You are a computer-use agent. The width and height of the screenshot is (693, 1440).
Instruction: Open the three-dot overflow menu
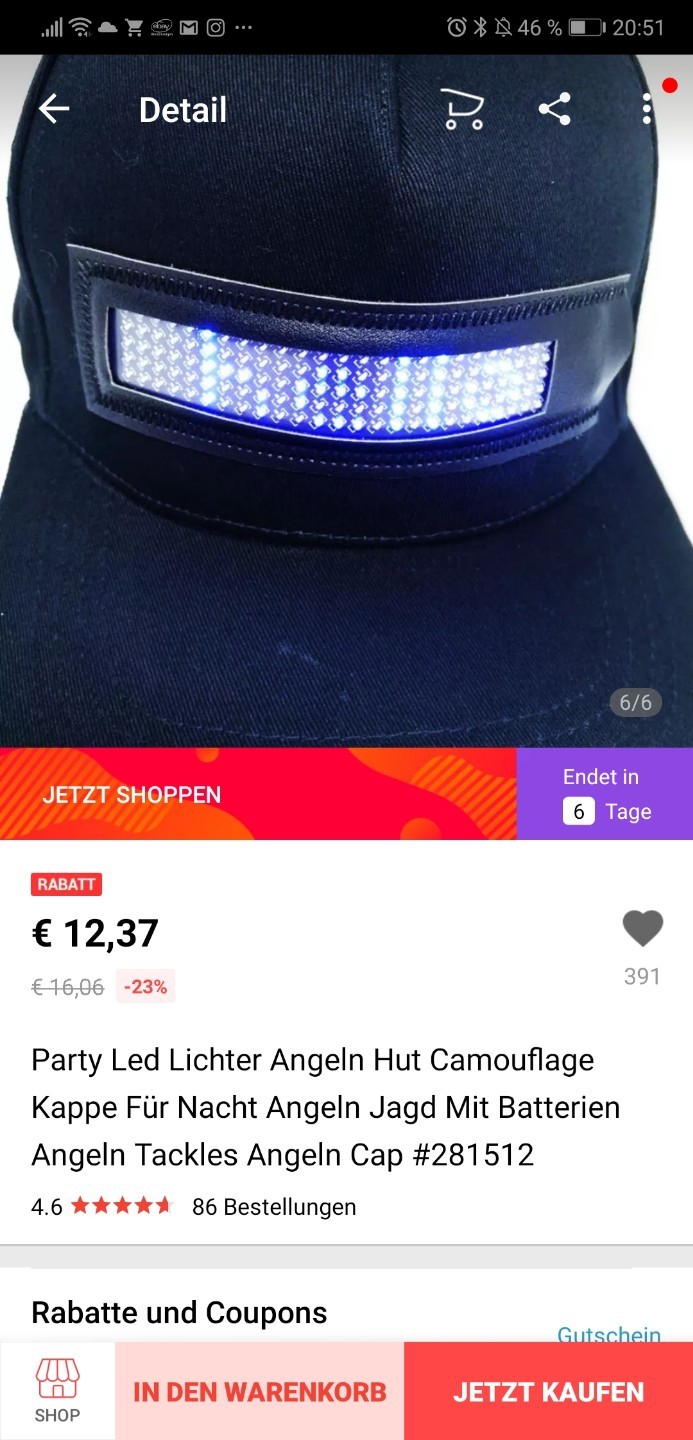point(647,109)
